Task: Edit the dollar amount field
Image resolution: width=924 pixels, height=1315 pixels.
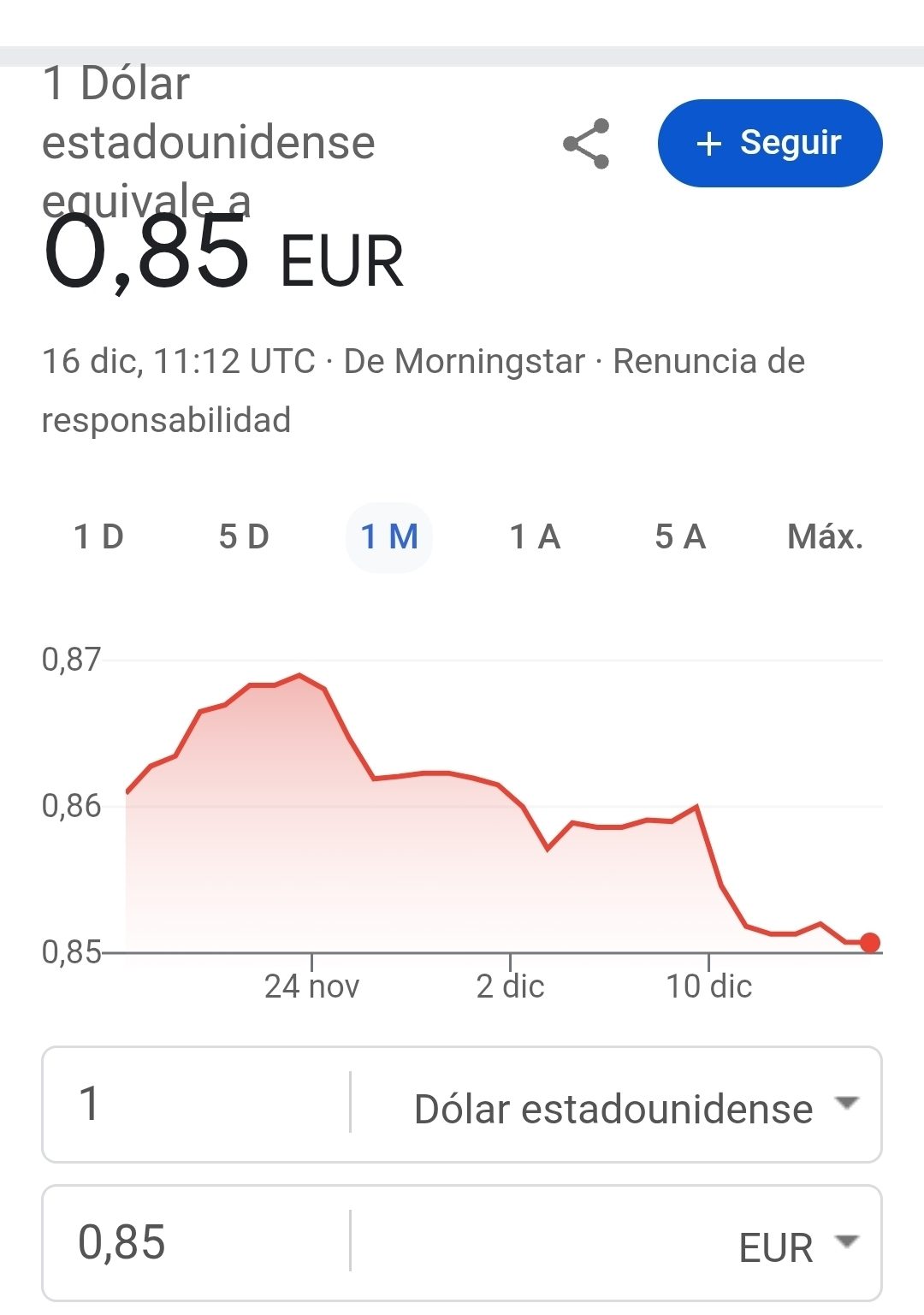Action: (195, 1104)
